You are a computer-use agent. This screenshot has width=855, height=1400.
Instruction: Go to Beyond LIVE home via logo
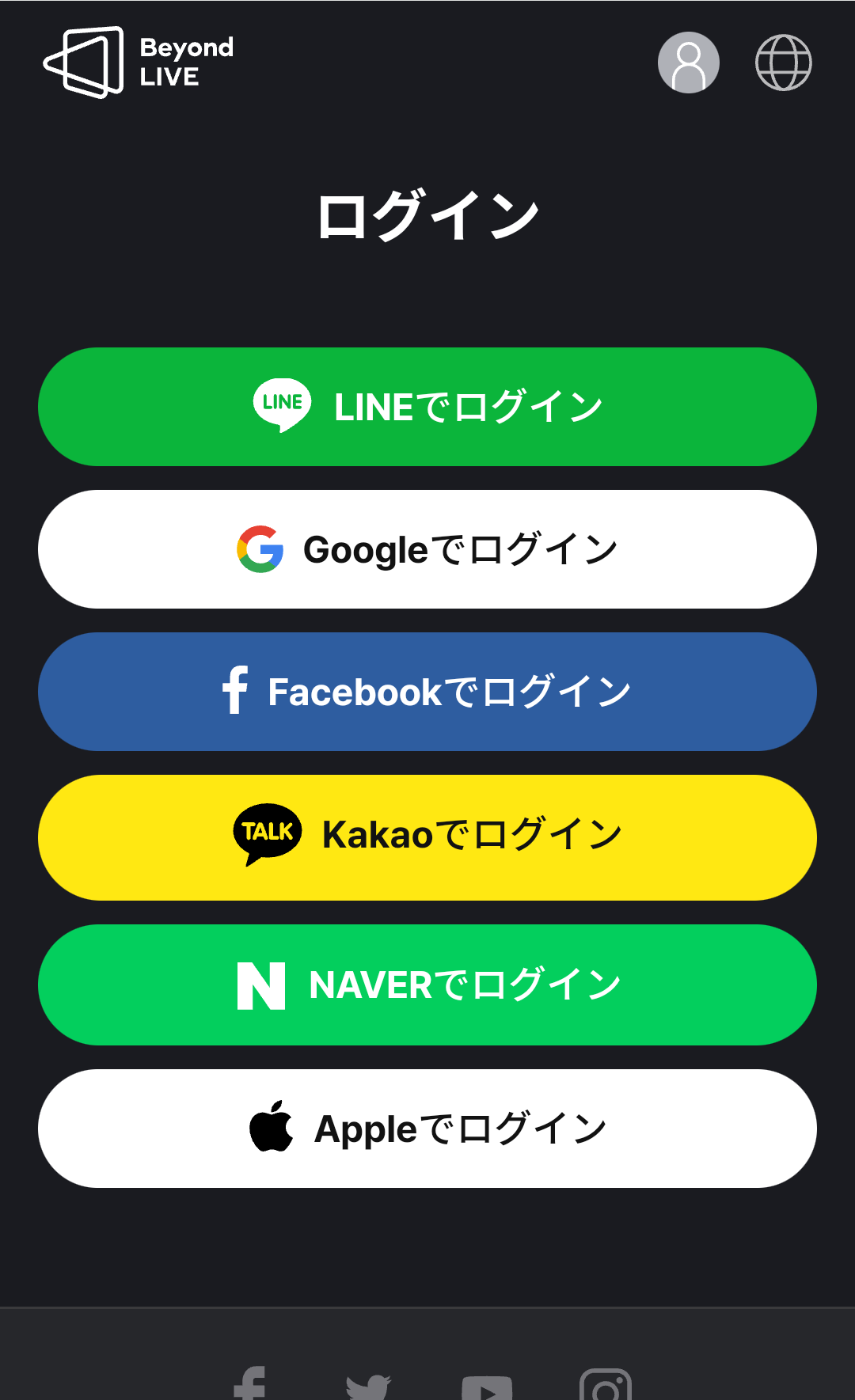coord(139,63)
